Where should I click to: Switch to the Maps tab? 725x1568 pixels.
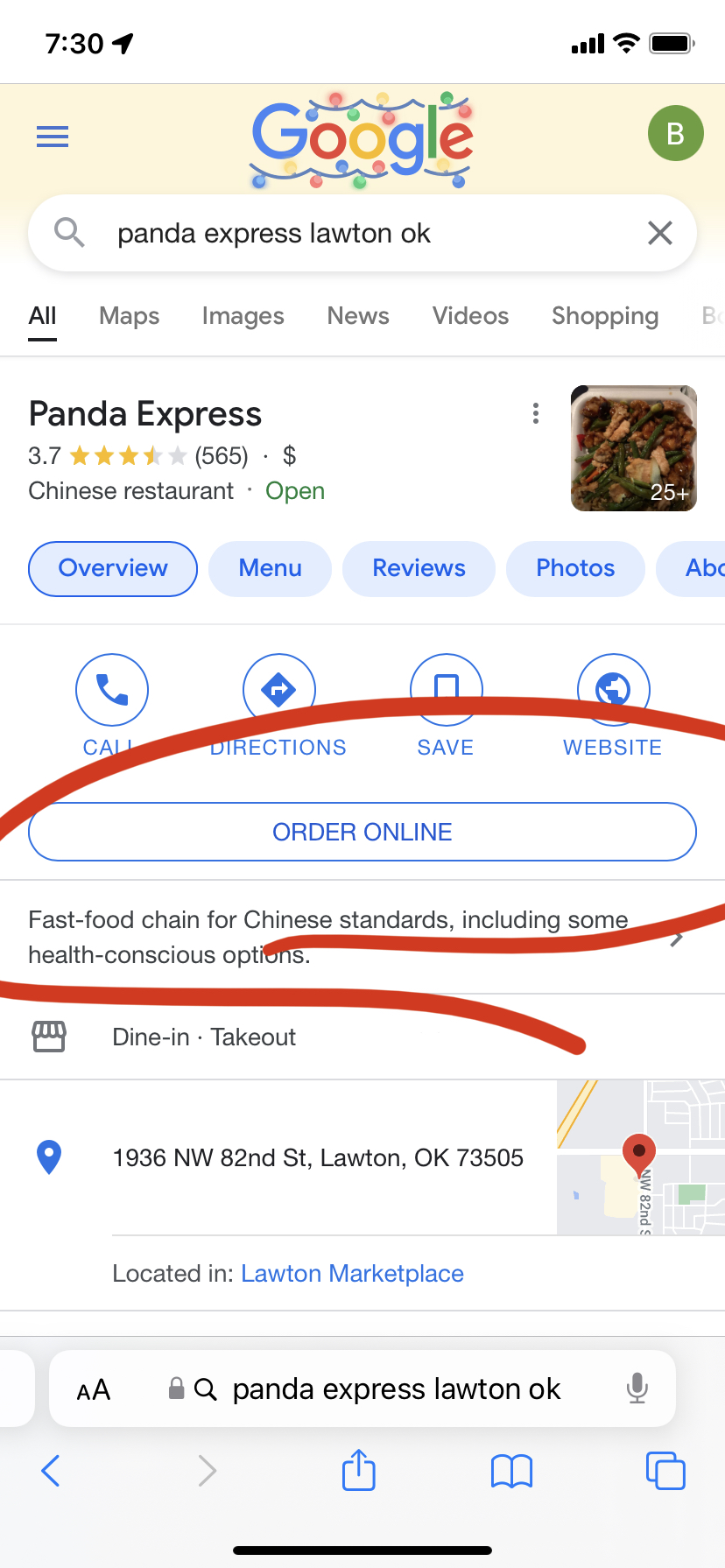[x=129, y=316]
